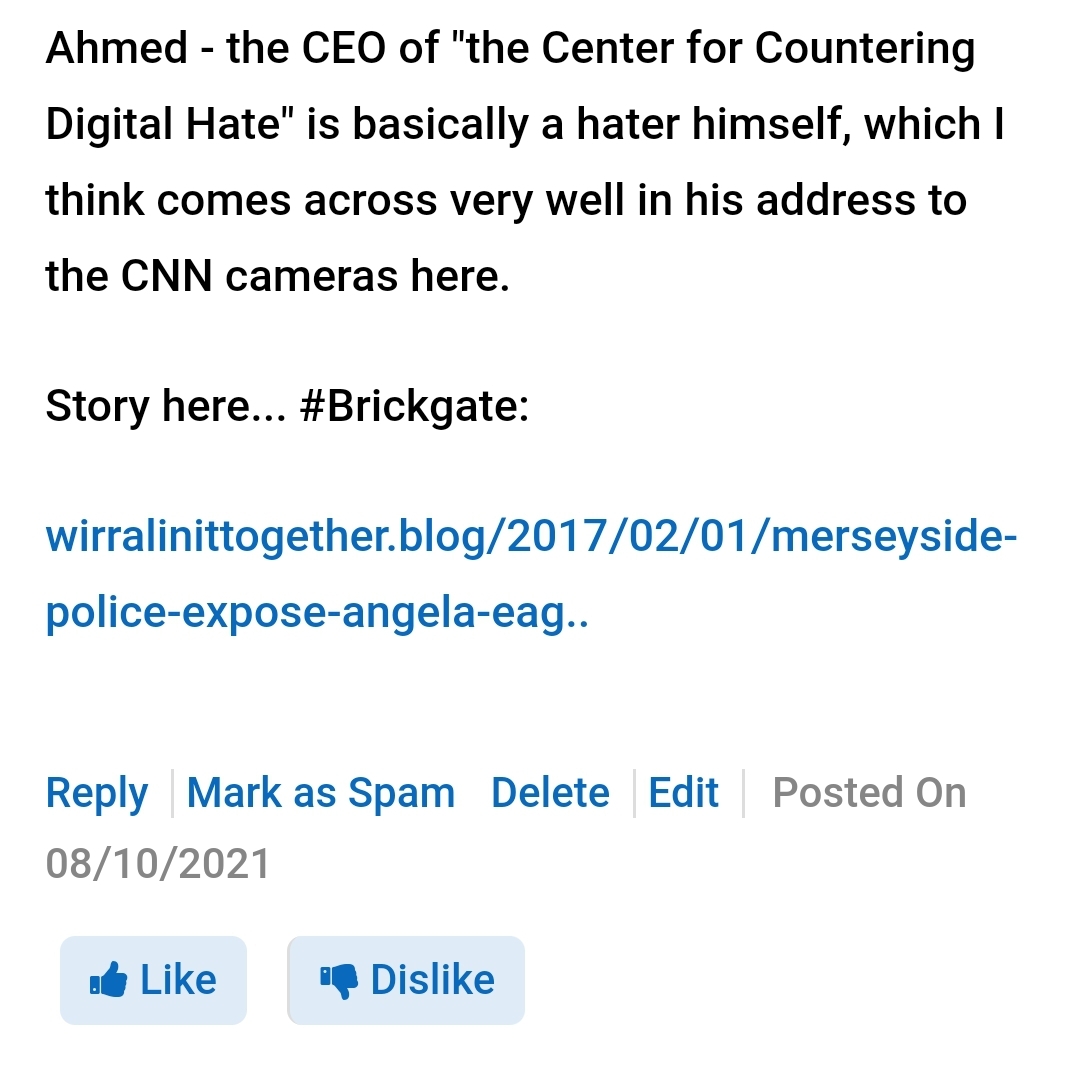Dislike this comment
This screenshot has width=1079, height=1076.
pos(406,980)
